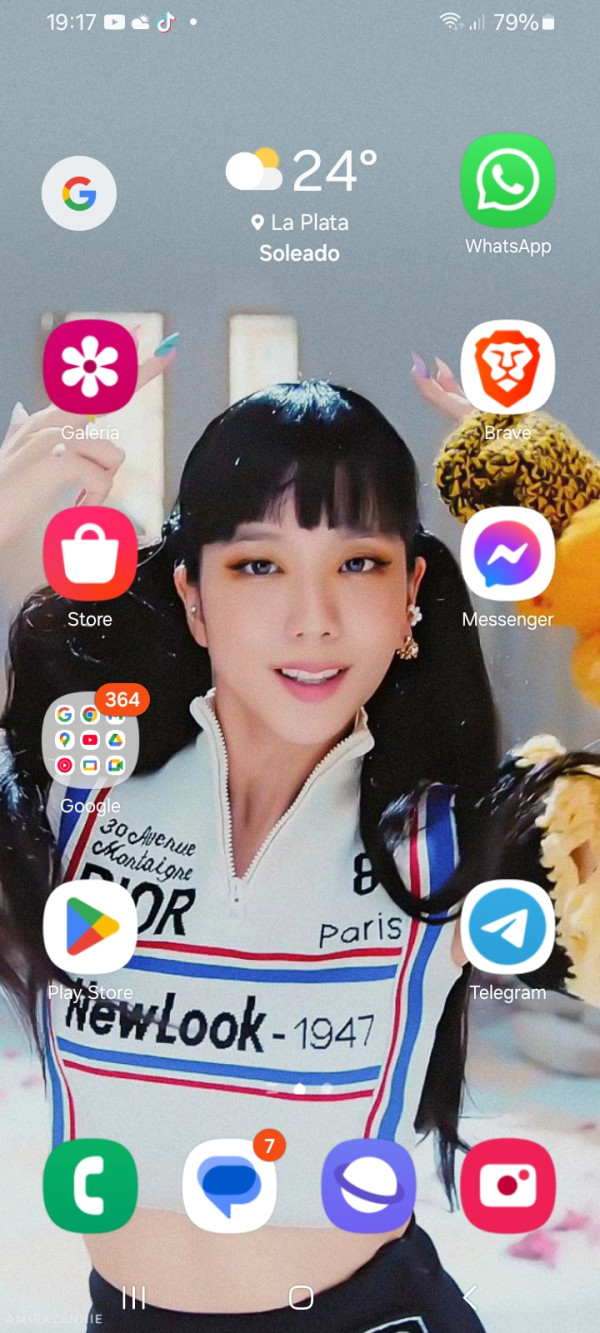The height and width of the screenshot is (1333, 600).
Task: Open the Google apps folder
Action: 90,739
